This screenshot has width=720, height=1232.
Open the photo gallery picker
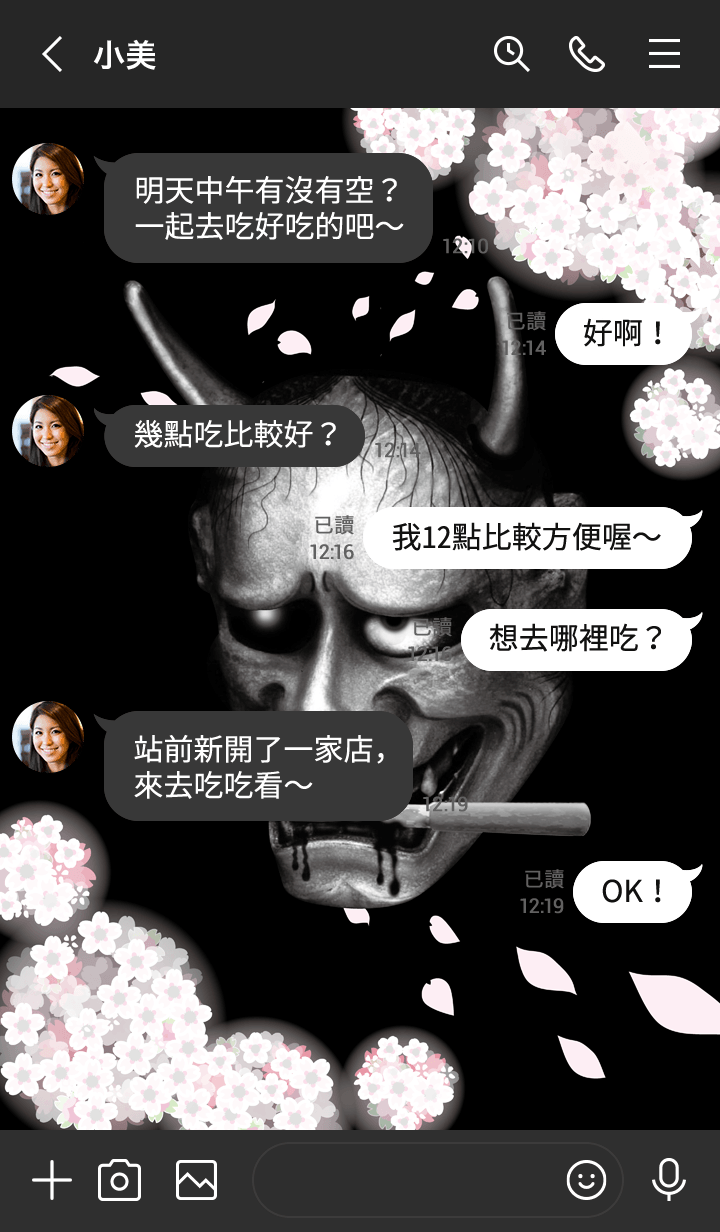coord(196,1181)
